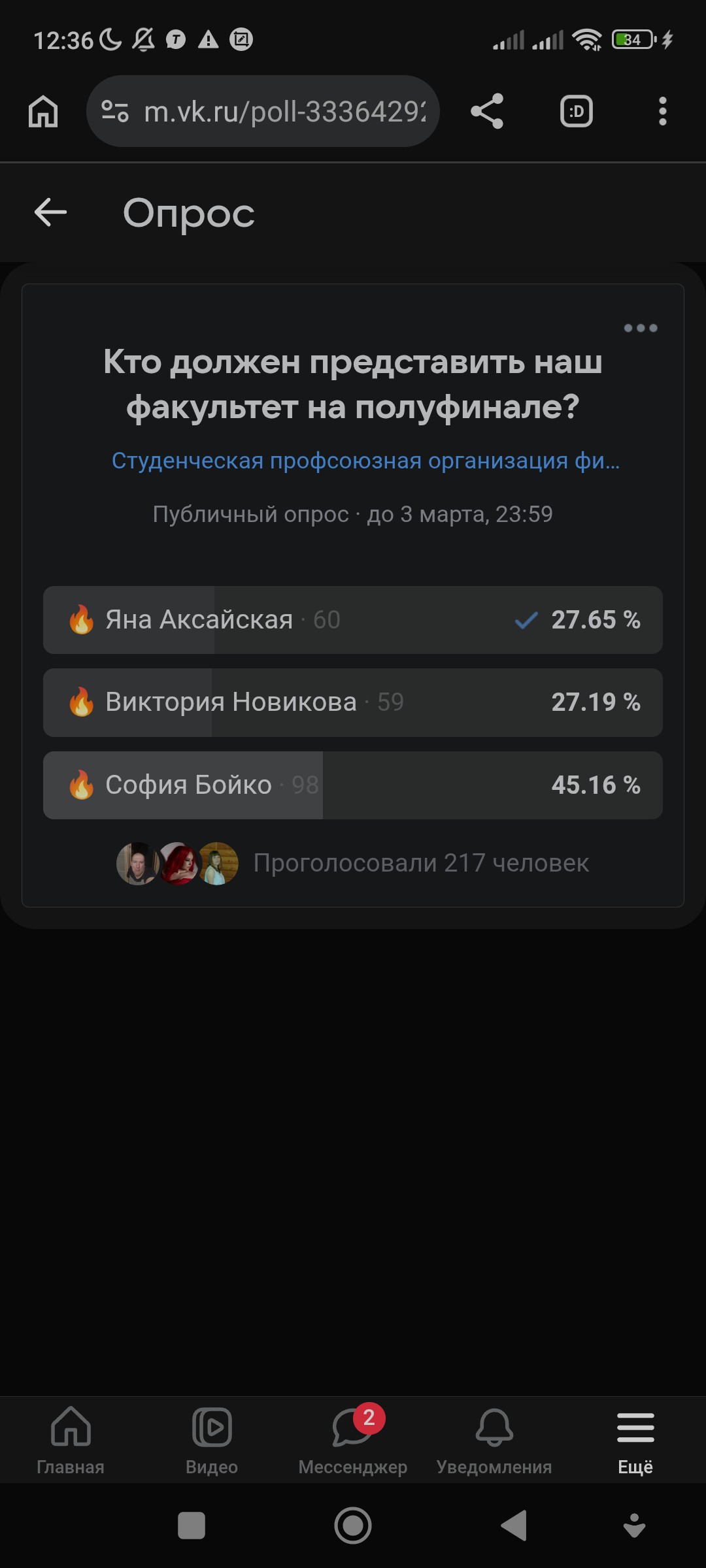Open Студенческая профсоюзная организация link
This screenshot has height=1568, width=706.
(x=365, y=461)
